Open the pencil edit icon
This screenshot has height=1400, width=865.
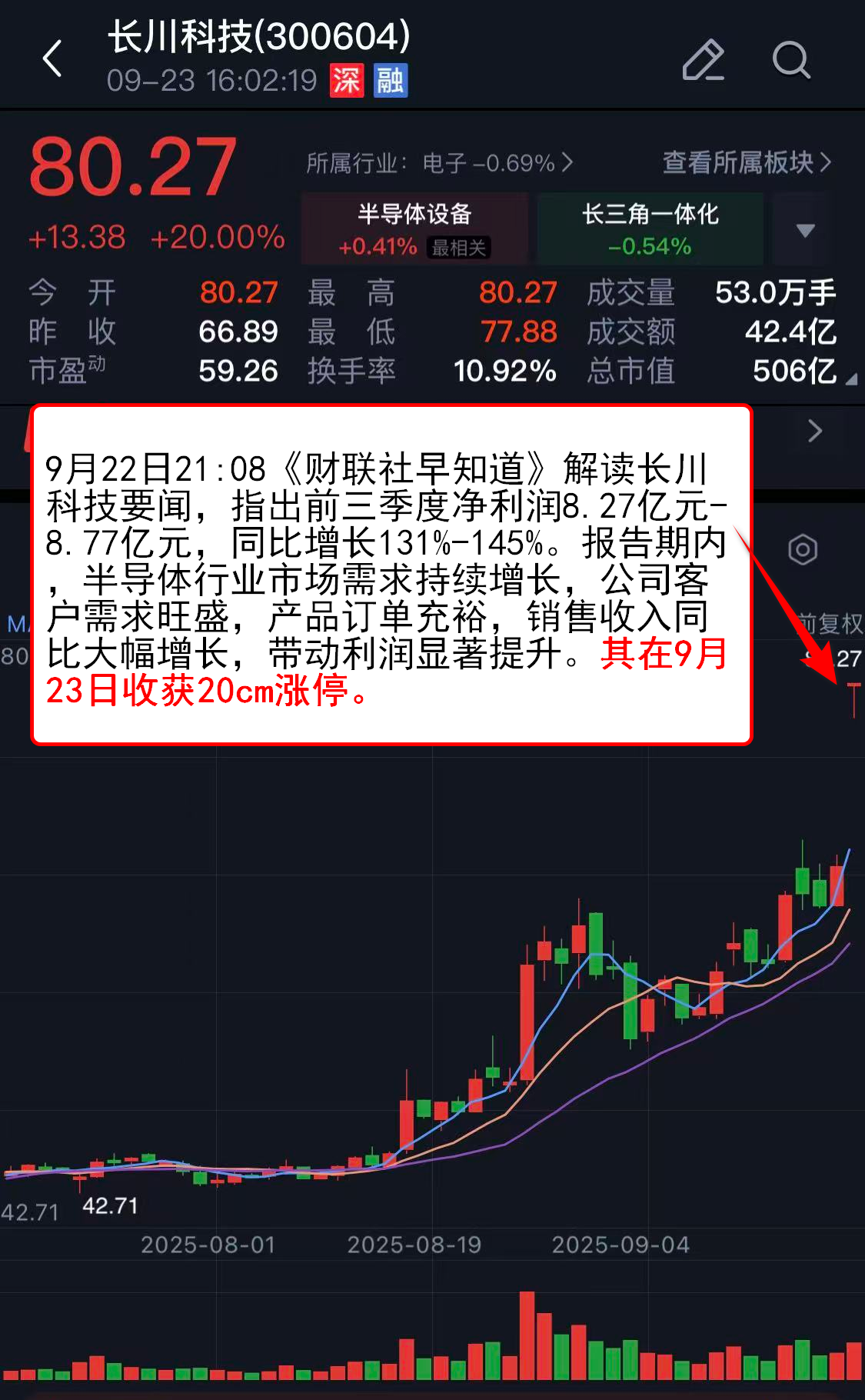point(703,60)
